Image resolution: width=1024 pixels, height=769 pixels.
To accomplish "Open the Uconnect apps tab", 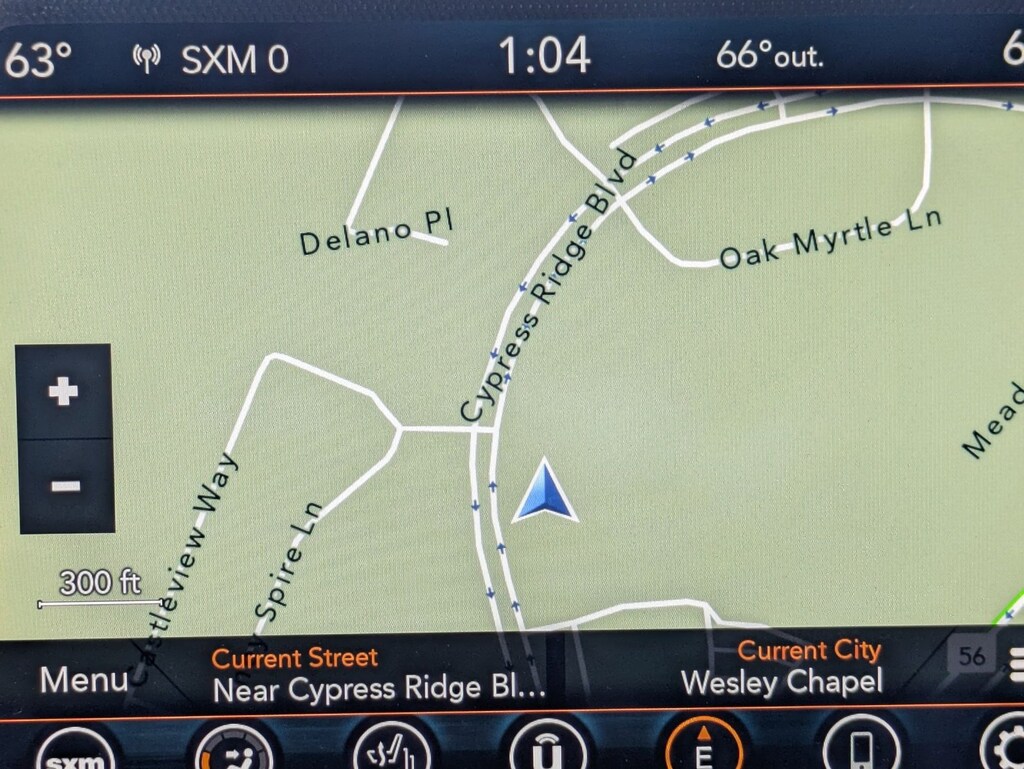I will [546, 750].
